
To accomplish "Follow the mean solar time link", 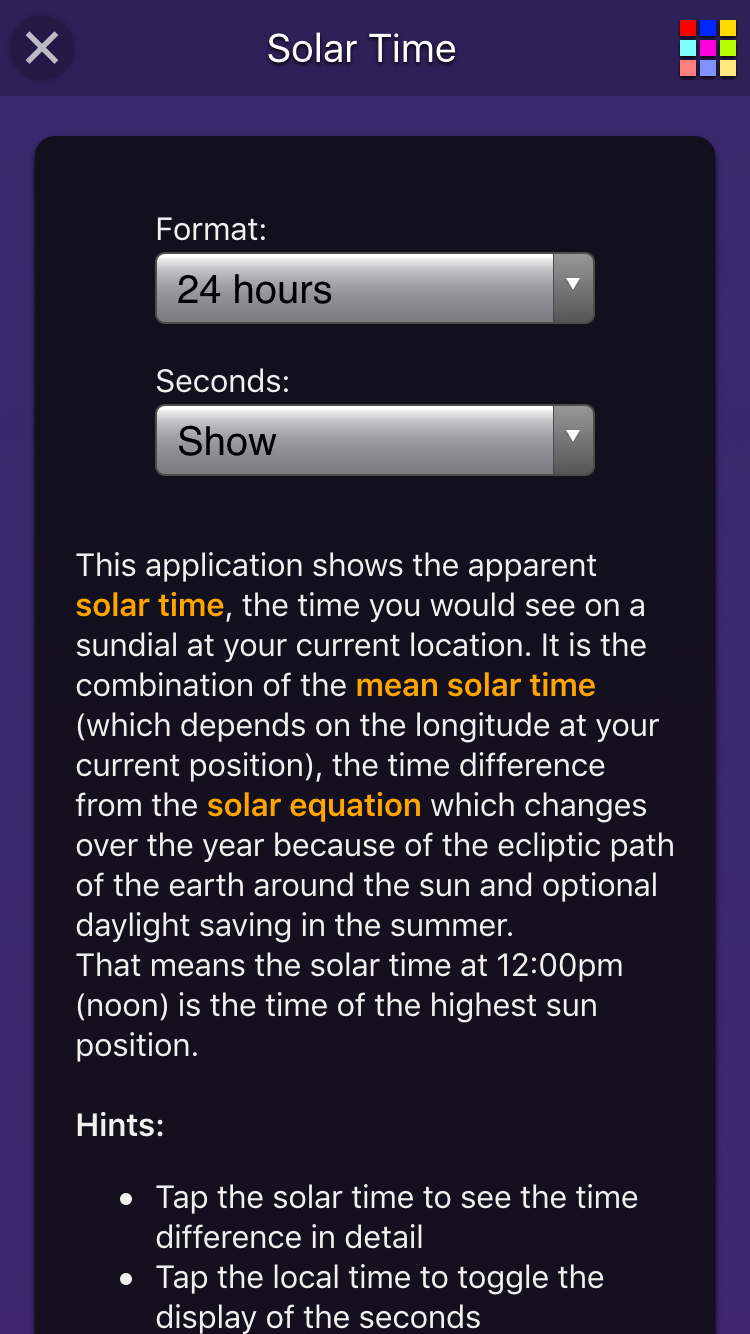I will pyautogui.click(x=475, y=685).
